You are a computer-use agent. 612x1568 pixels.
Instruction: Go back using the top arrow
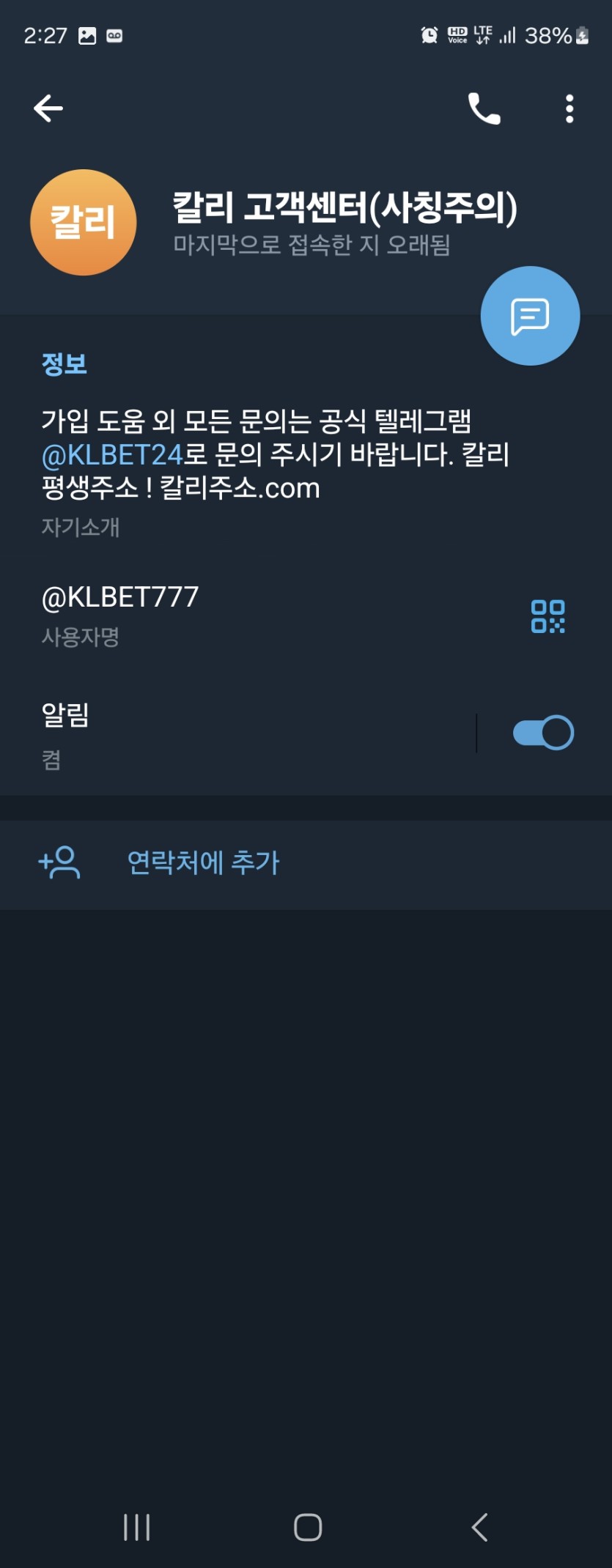click(x=48, y=108)
